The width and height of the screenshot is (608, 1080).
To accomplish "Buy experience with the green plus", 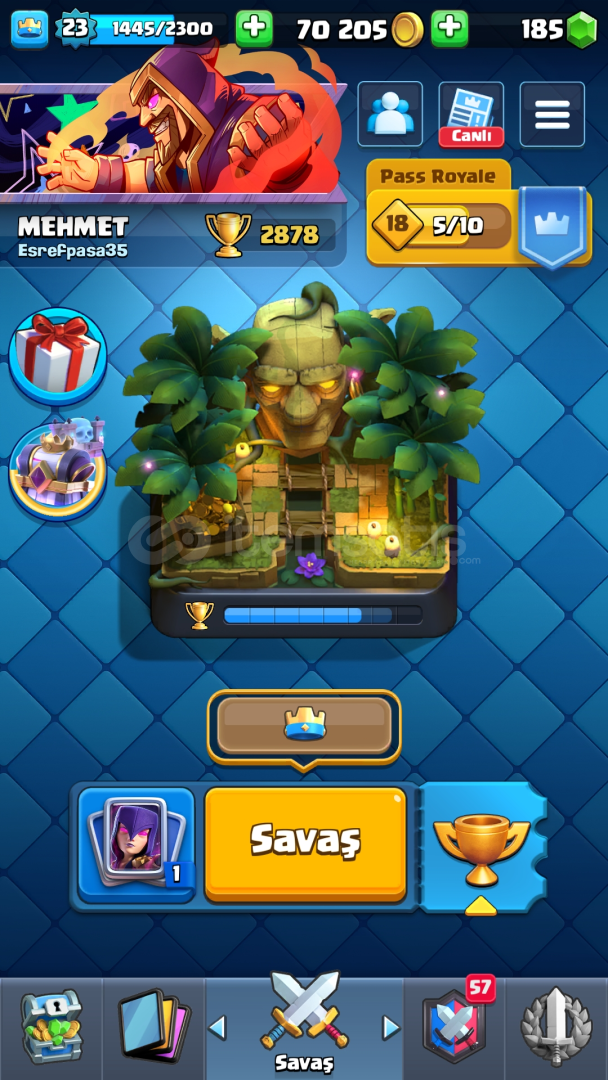I will (x=254, y=28).
